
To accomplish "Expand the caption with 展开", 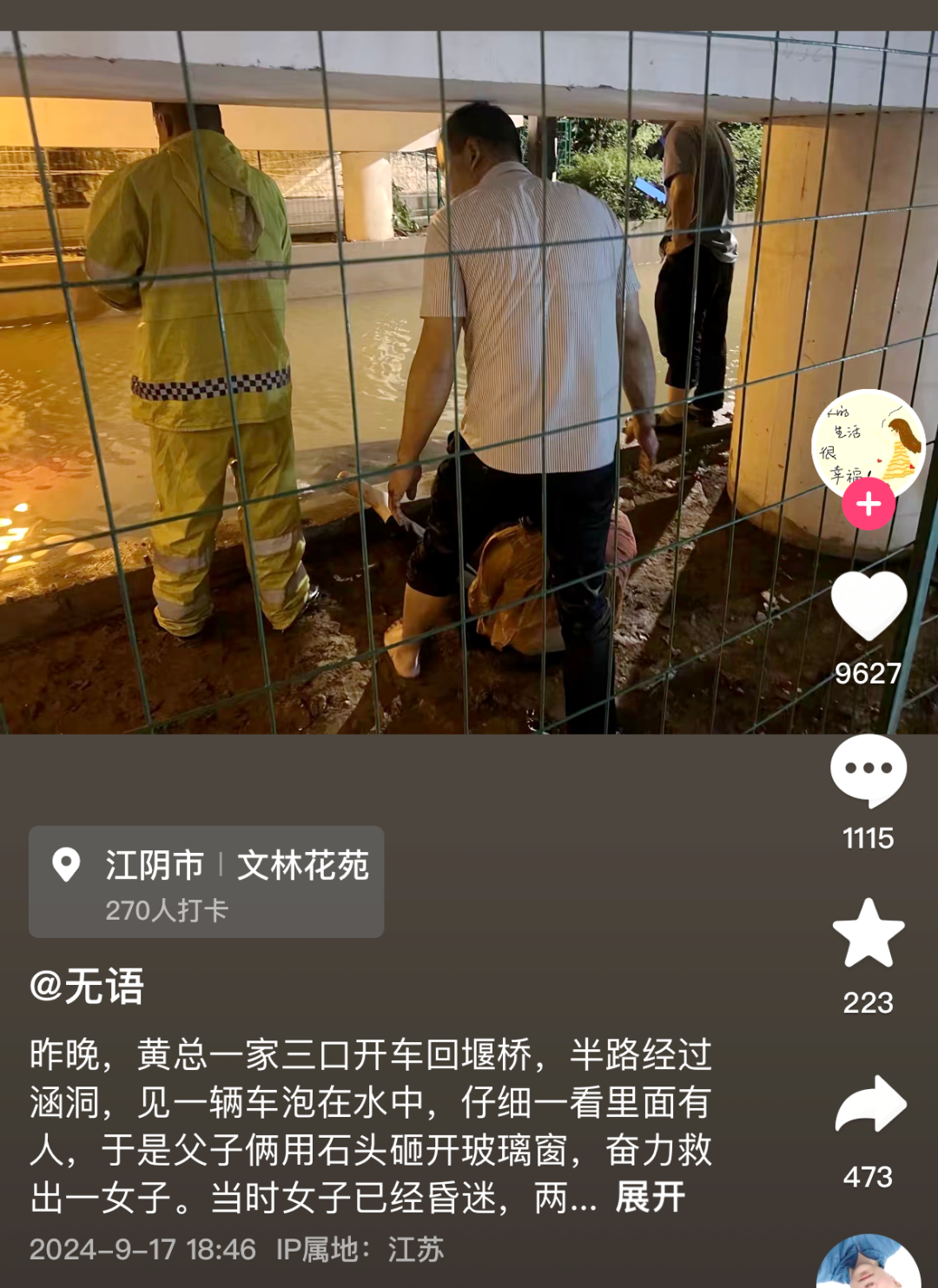I will (650, 1198).
